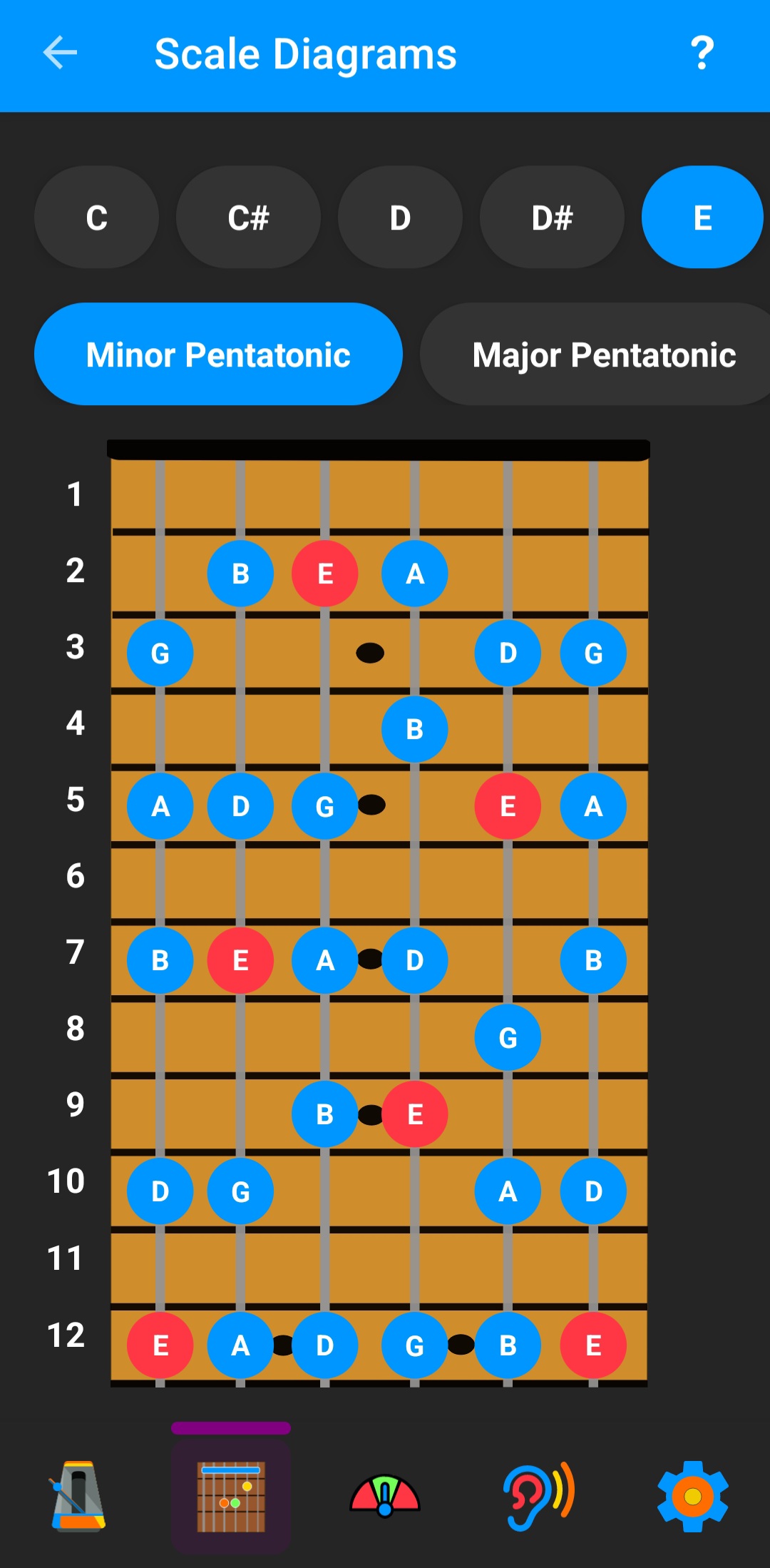Tap the E root note chip

pos(702,218)
